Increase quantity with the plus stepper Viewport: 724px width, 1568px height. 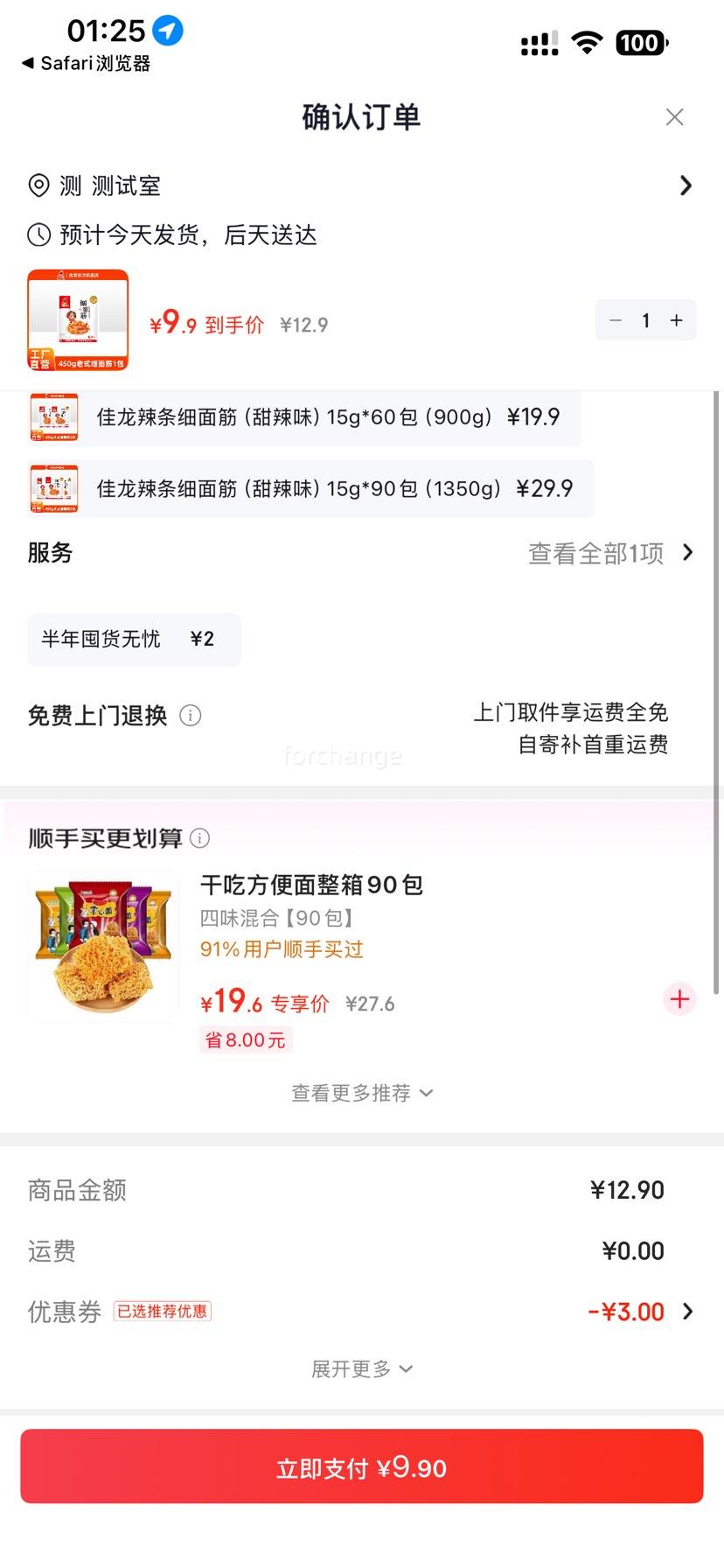[x=675, y=320]
